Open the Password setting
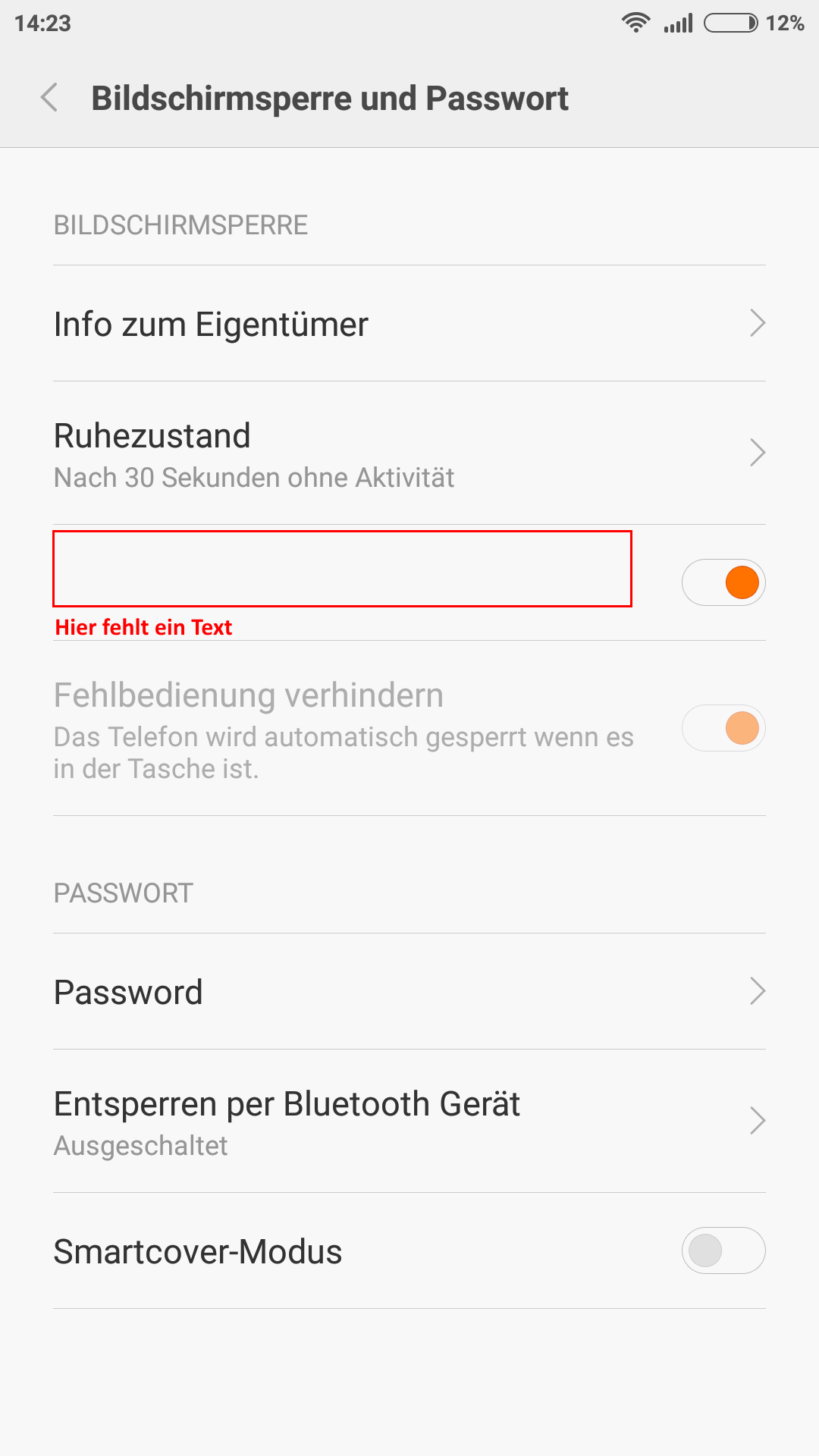 click(x=409, y=992)
